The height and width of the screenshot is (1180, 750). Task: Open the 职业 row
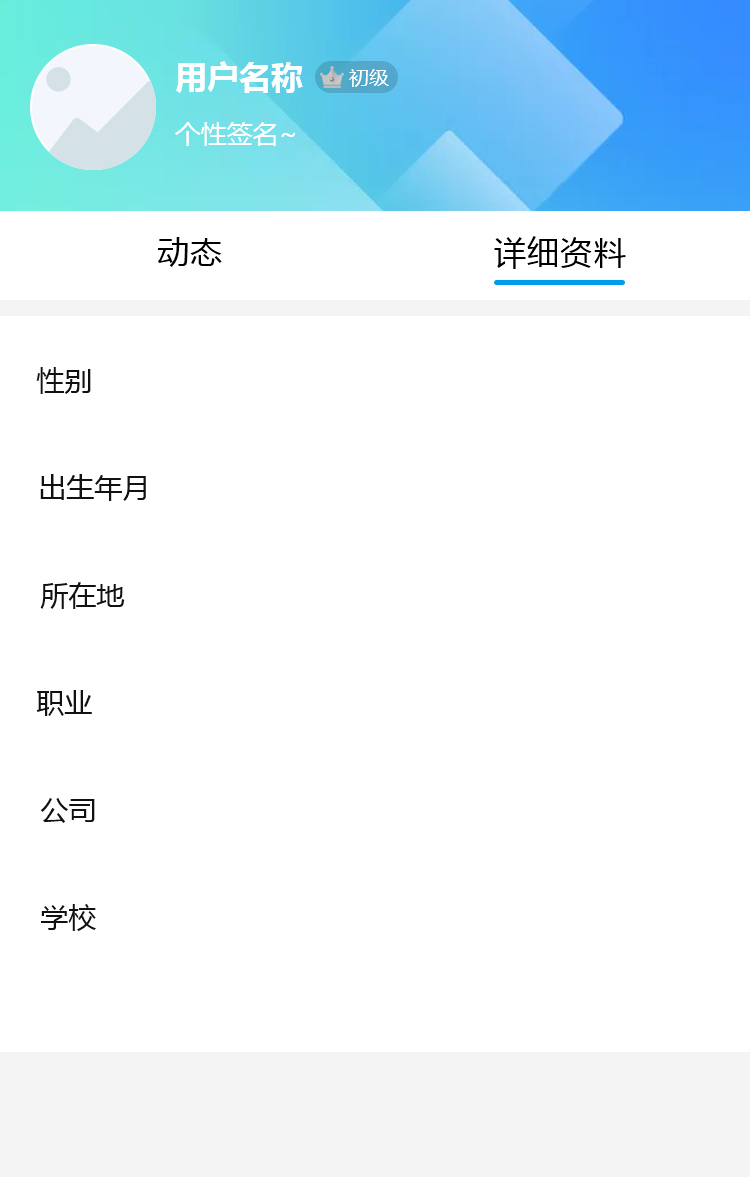[65, 703]
